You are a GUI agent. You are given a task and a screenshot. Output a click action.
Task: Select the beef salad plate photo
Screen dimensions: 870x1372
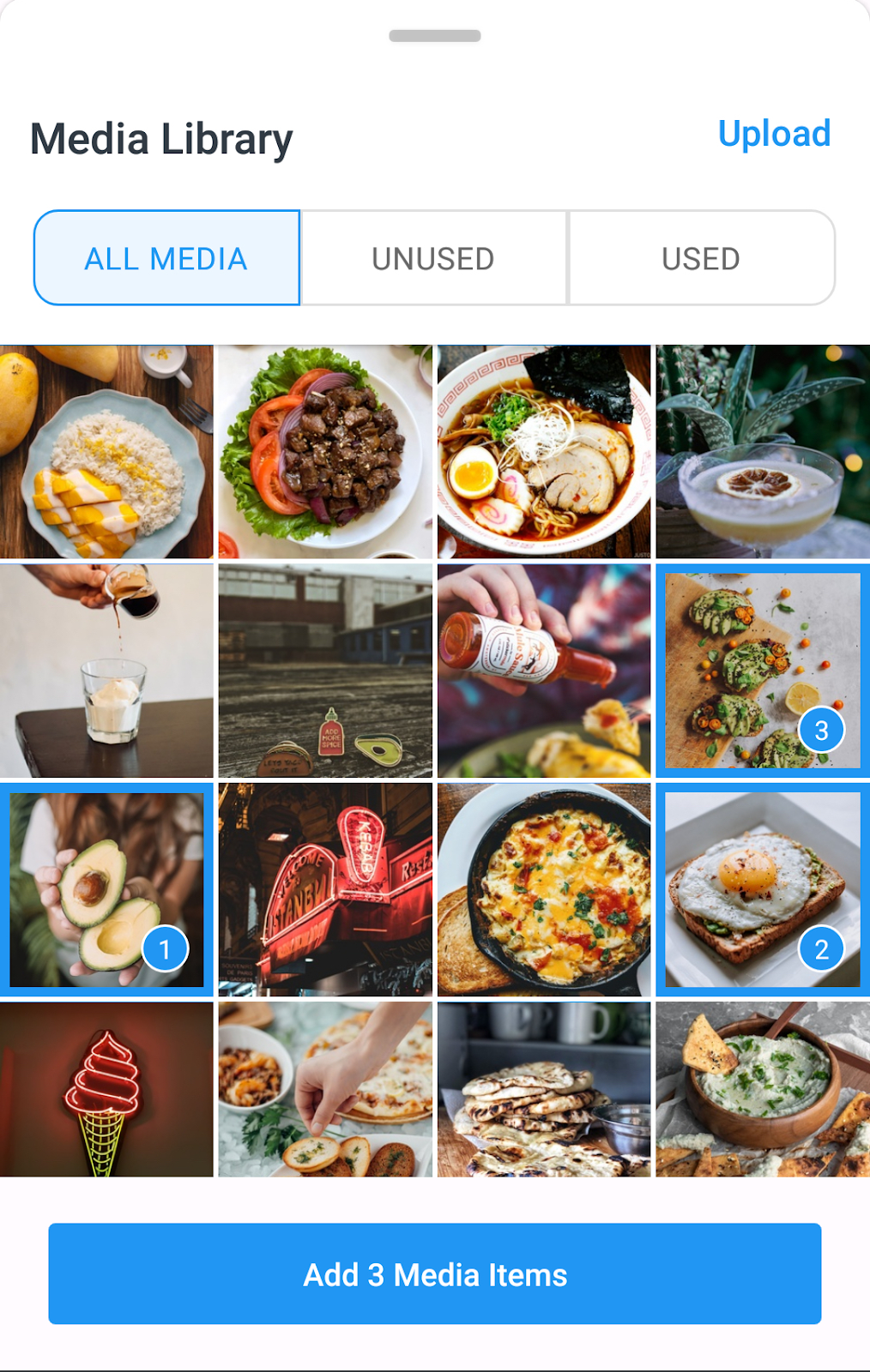pyautogui.click(x=325, y=452)
